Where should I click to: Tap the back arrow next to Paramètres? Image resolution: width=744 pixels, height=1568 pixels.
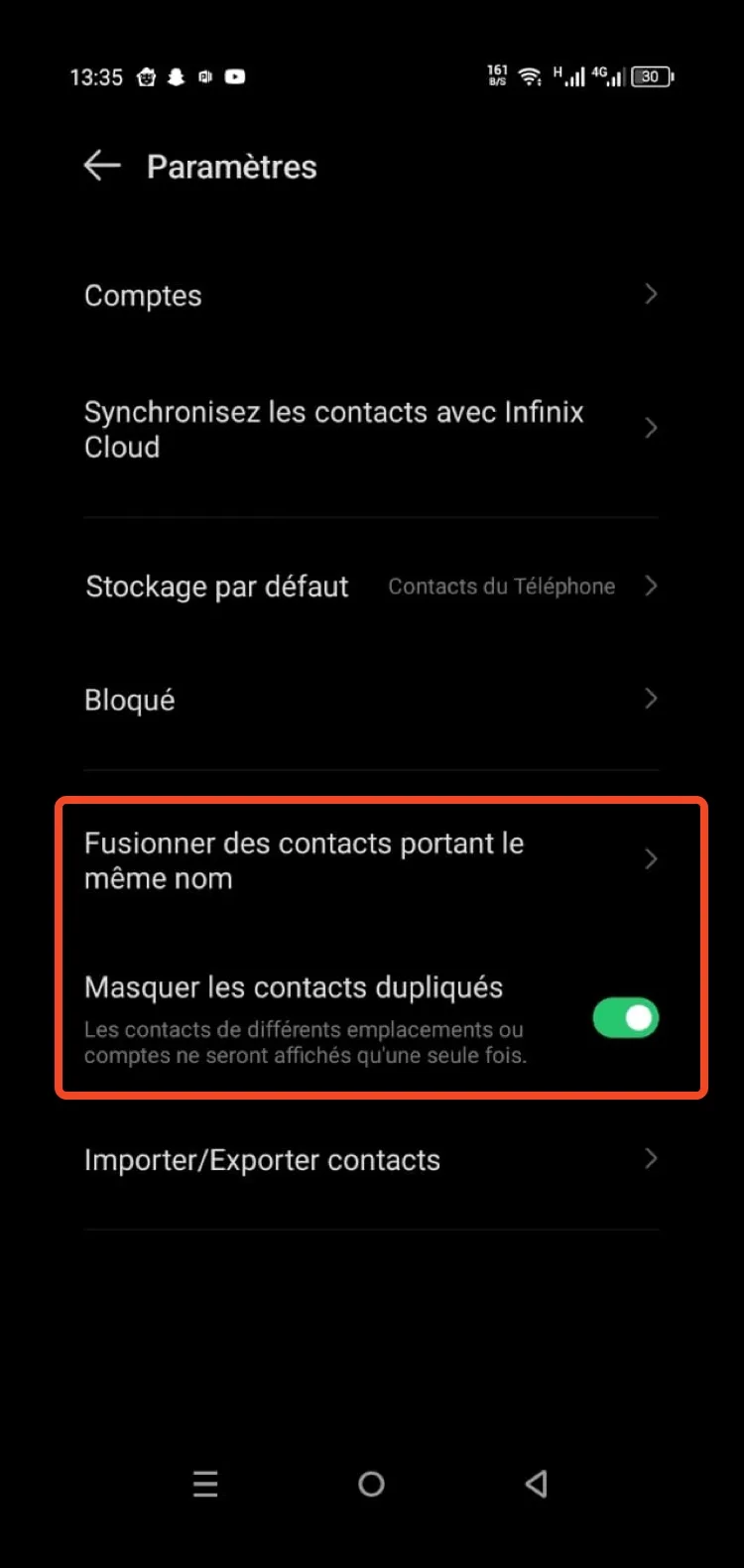101,166
